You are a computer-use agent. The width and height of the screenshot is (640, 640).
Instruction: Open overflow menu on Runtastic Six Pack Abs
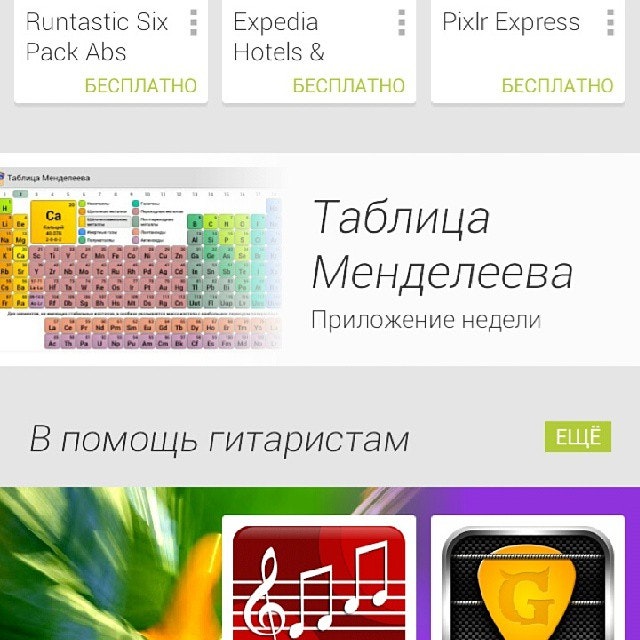pos(193,23)
